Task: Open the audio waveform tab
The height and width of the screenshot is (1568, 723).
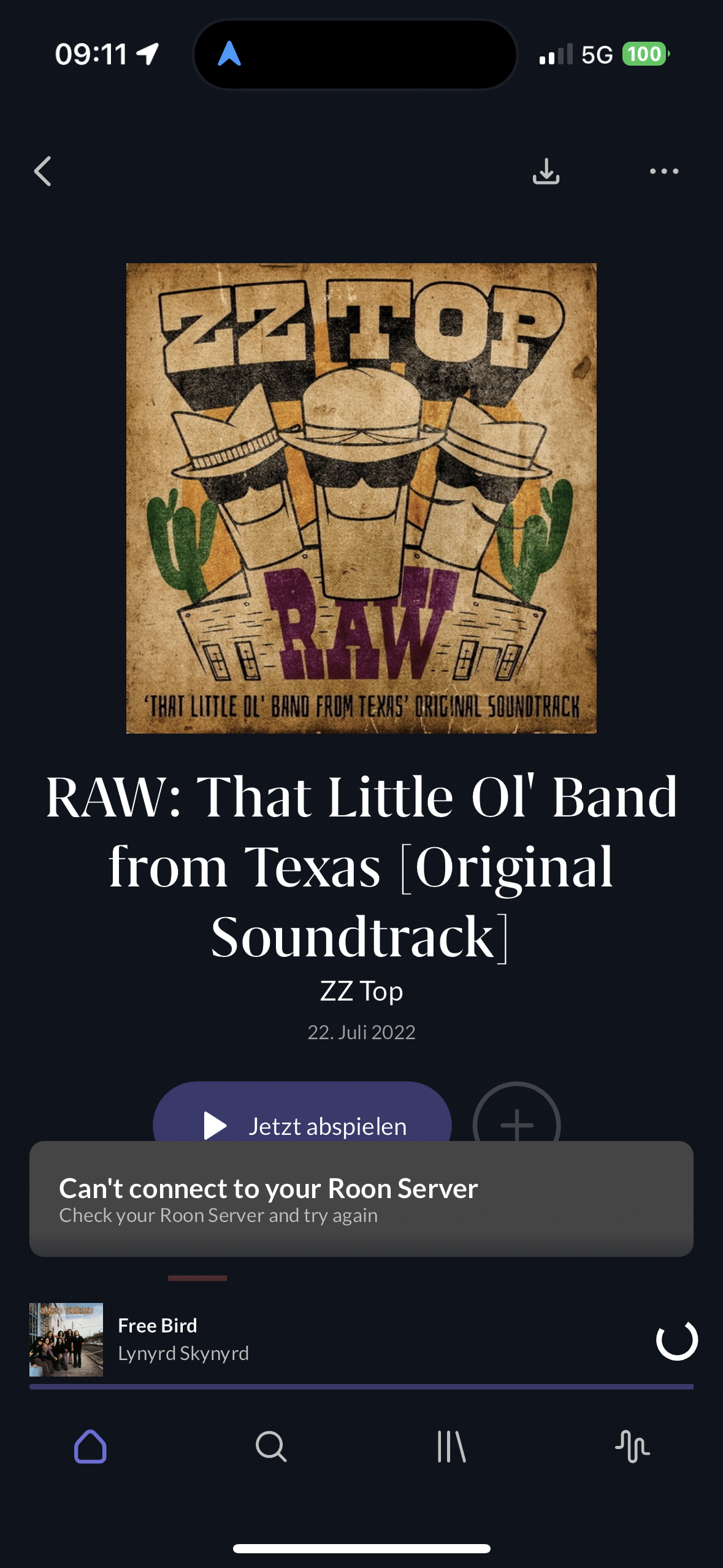Action: click(x=632, y=1447)
